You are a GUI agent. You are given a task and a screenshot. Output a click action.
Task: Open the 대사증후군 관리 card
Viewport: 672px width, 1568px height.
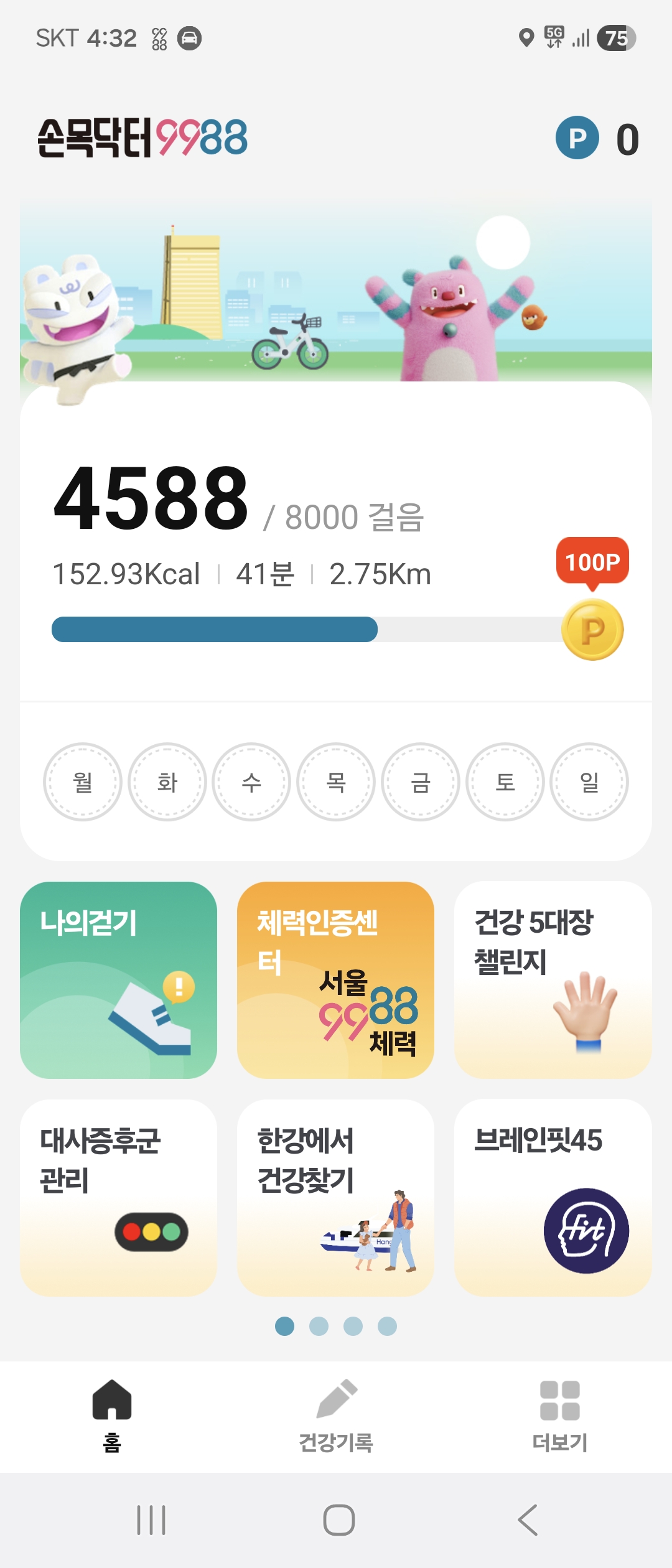click(x=118, y=1198)
